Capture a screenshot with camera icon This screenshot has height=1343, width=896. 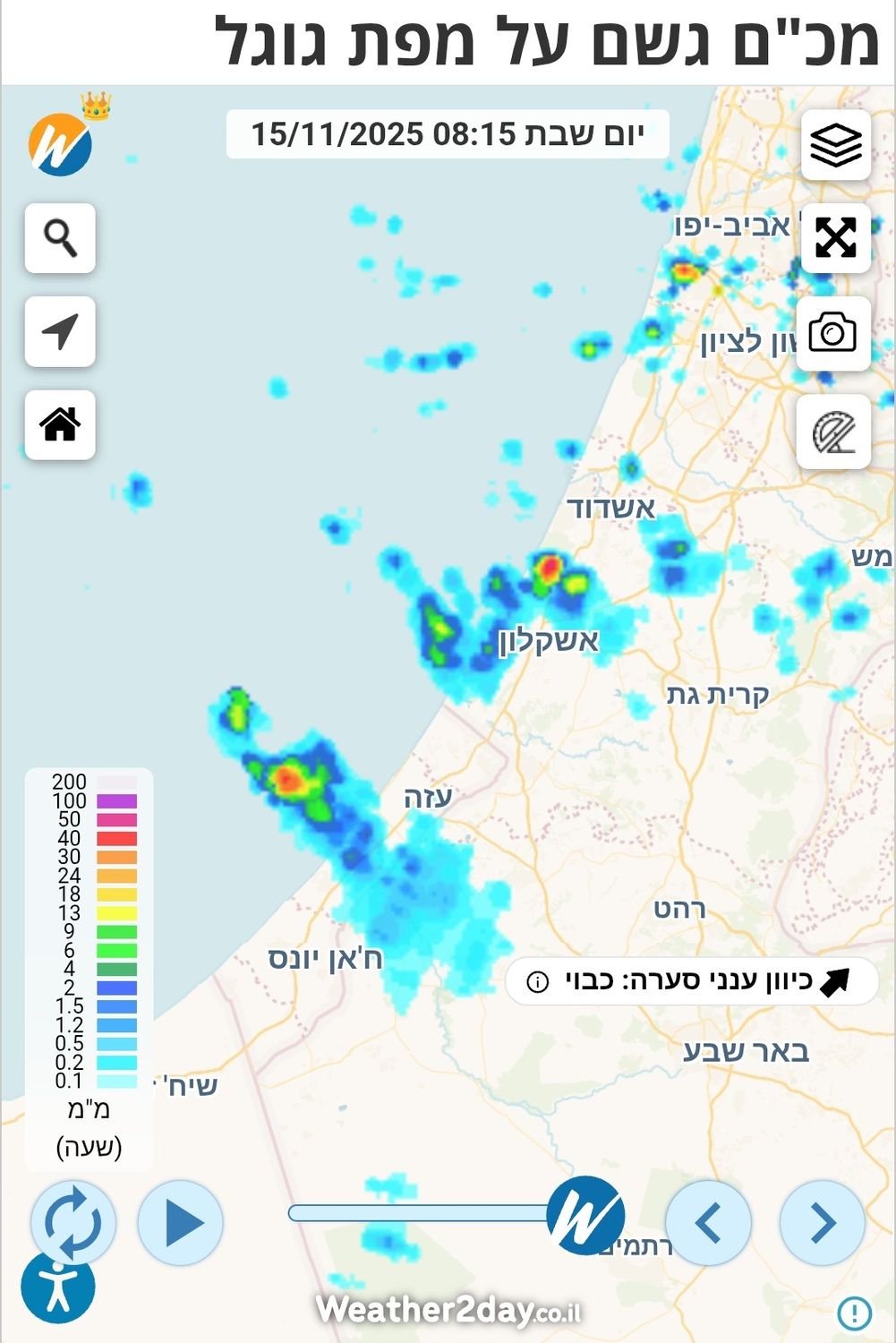(x=833, y=333)
